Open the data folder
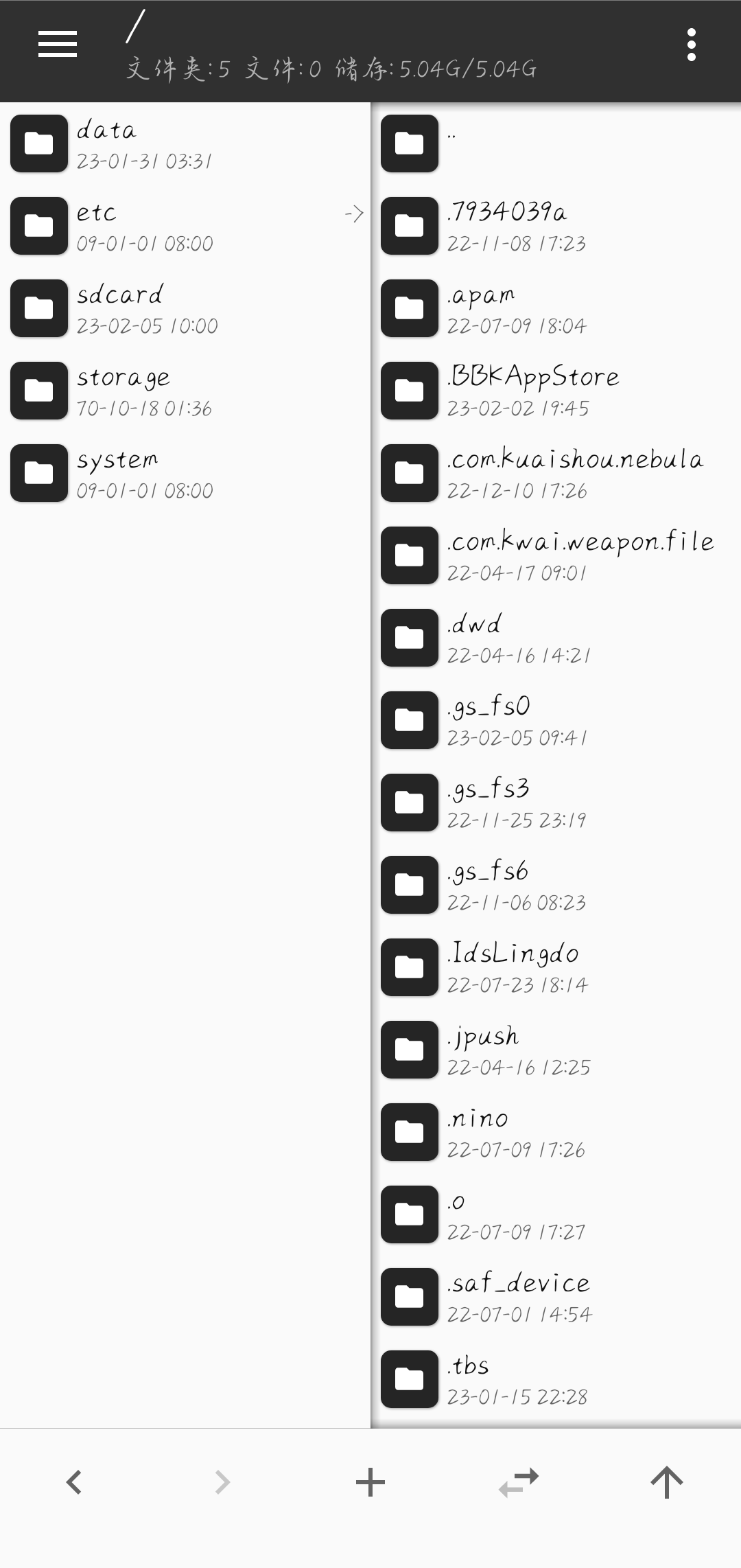The image size is (741, 1568). pos(185,143)
